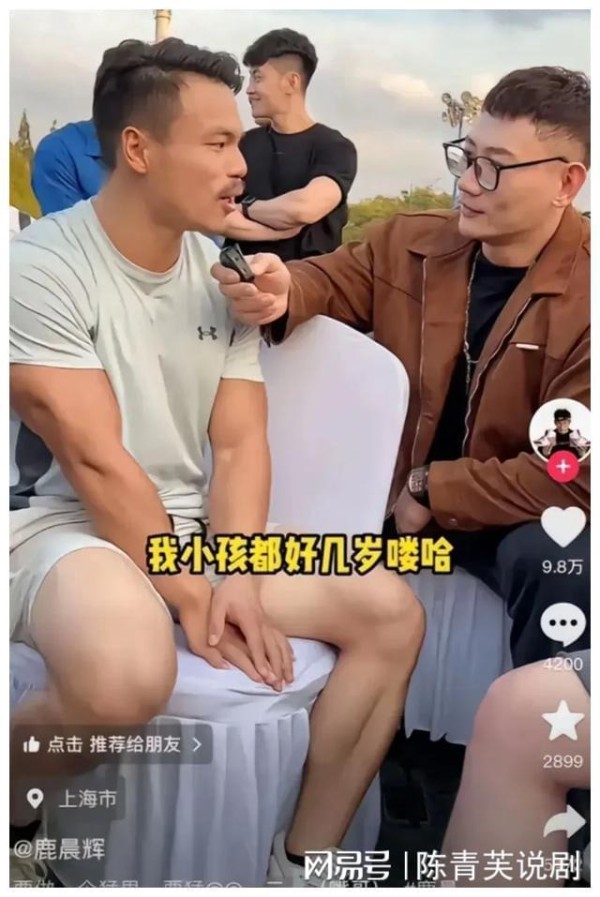Like this video with the heart
Screen dimensions: 600x897
point(563,526)
